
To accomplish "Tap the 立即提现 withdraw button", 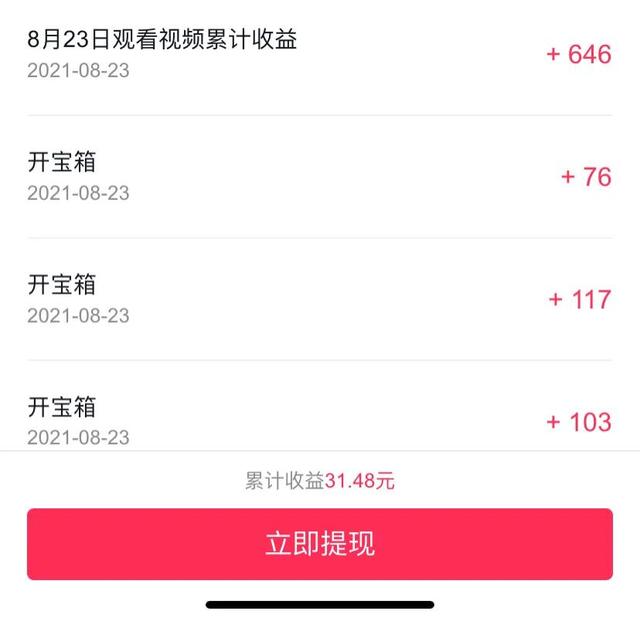I will point(319,544).
